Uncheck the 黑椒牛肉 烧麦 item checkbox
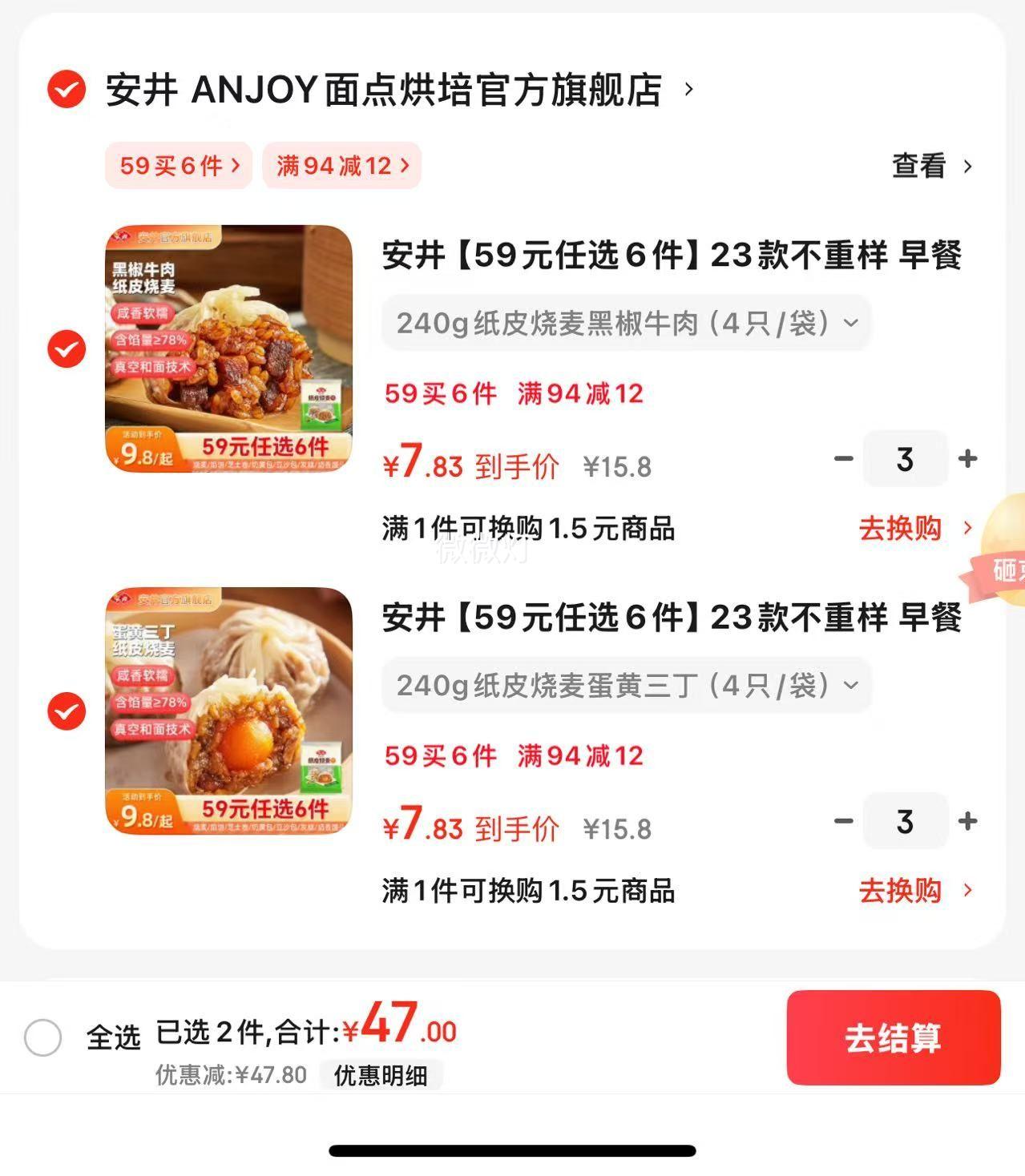The height and width of the screenshot is (1176, 1025). click(67, 349)
